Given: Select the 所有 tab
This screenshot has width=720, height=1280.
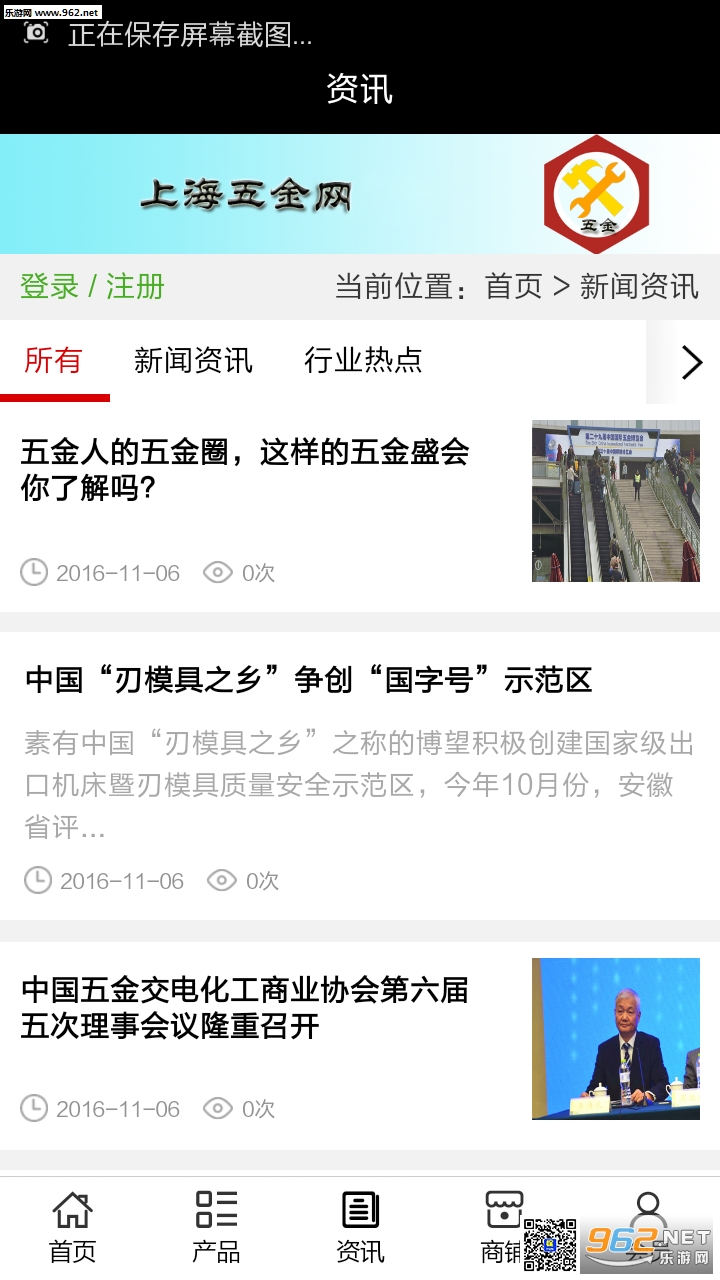Looking at the screenshot, I should 53,360.
